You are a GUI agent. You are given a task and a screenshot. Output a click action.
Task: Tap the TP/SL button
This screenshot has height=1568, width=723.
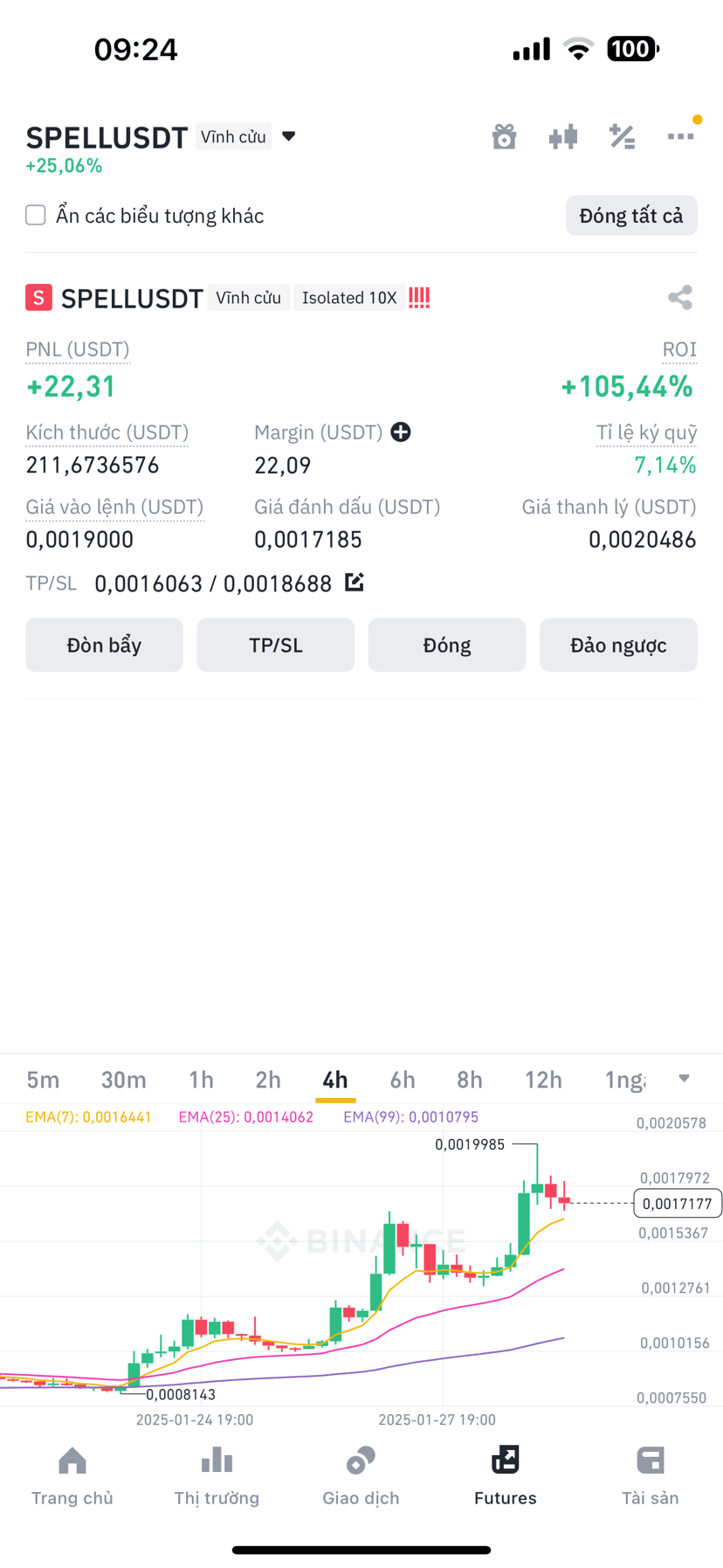pyautogui.click(x=276, y=645)
